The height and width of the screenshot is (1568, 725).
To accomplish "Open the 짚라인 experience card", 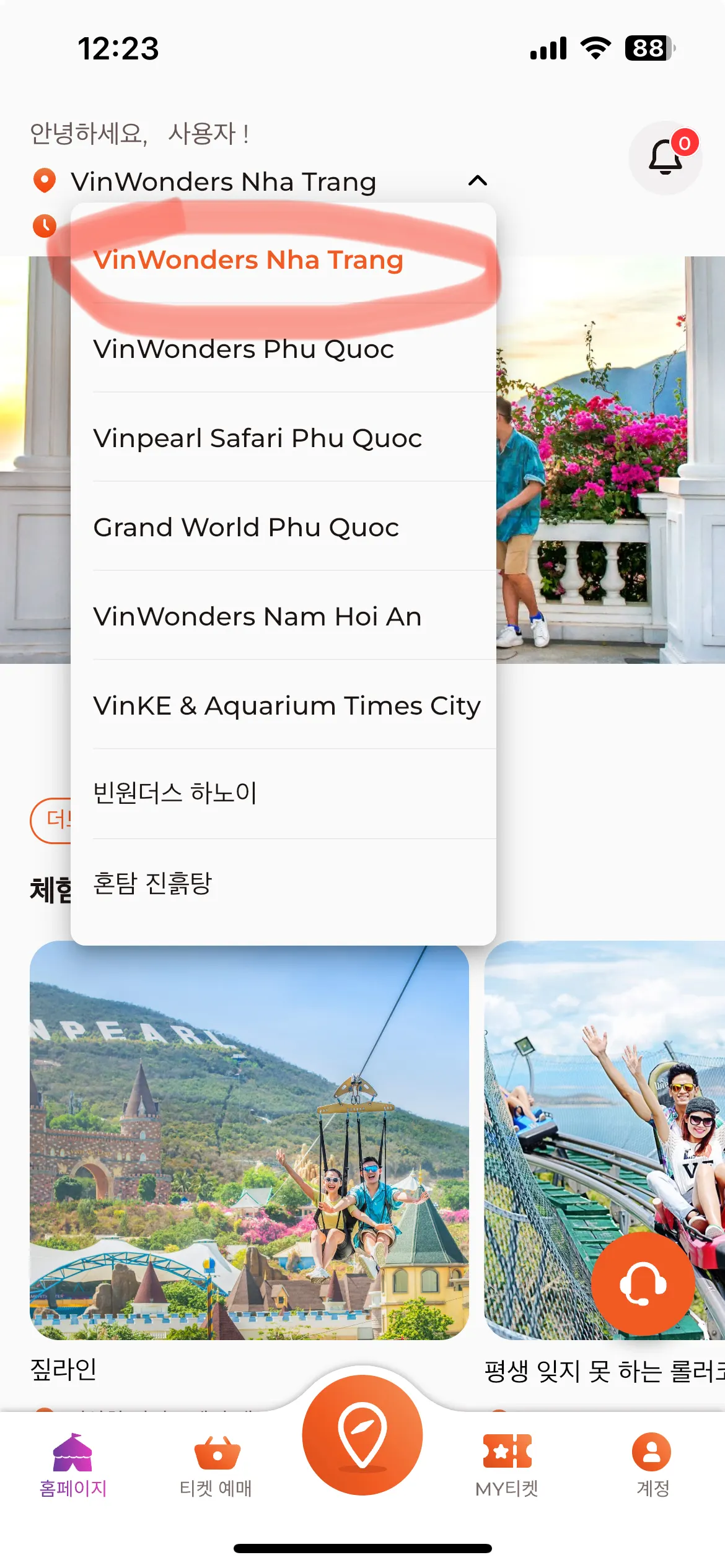I will point(249,1140).
